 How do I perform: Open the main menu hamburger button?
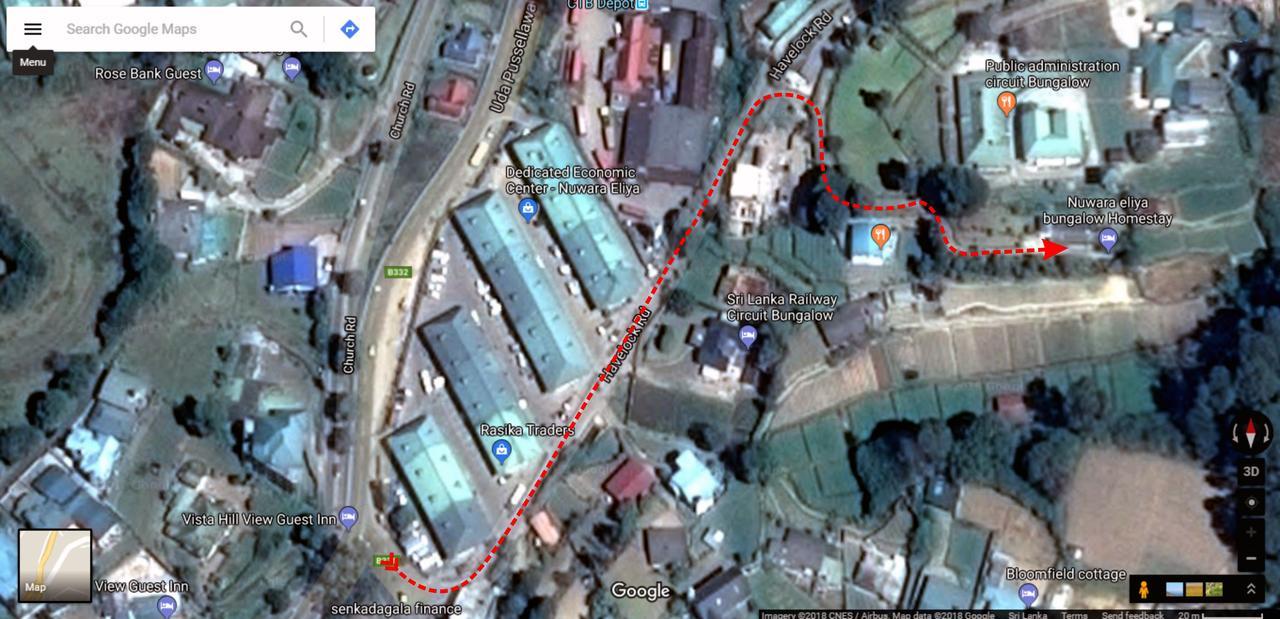[x=33, y=29]
